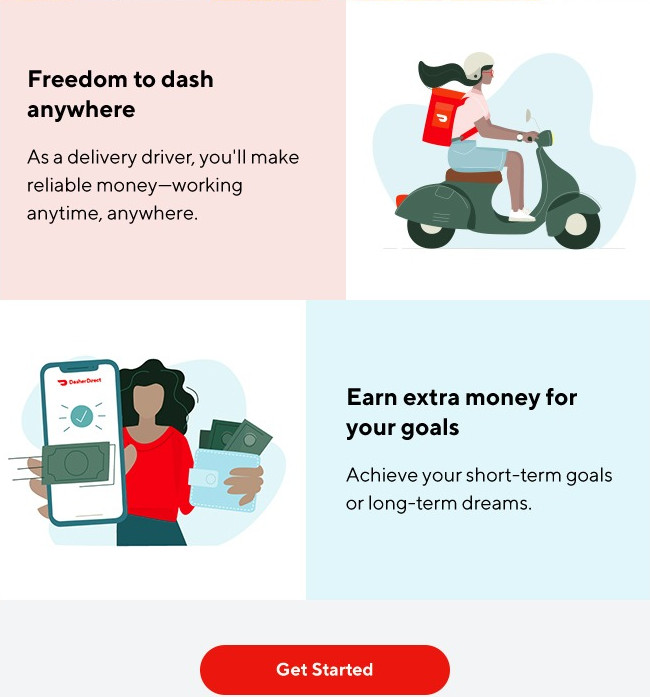Screen dimensions: 650x697
Task: Tap the Get Started button
Action: tap(325, 669)
